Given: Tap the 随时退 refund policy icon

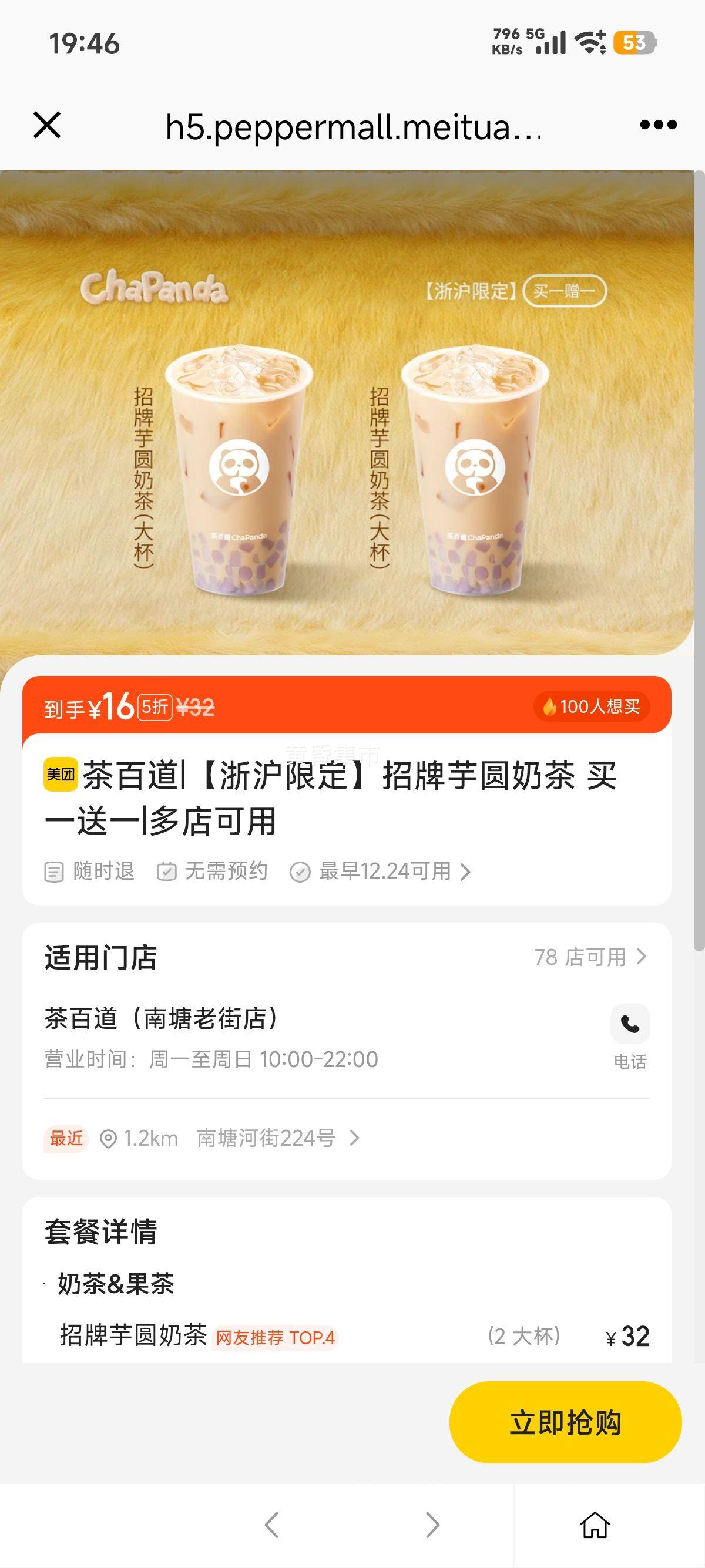Looking at the screenshot, I should click(53, 872).
